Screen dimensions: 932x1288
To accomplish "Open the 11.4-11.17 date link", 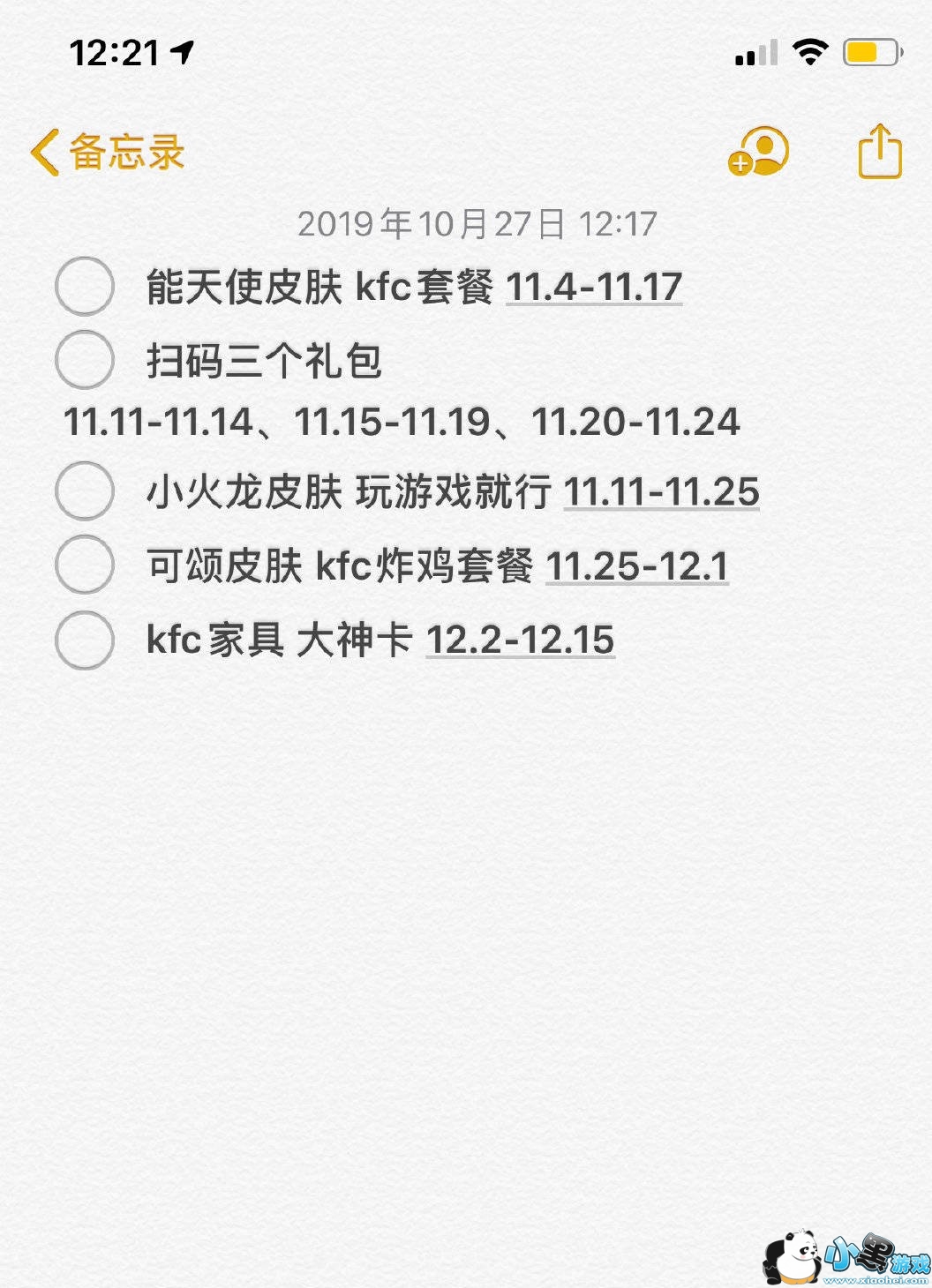I will click(594, 287).
